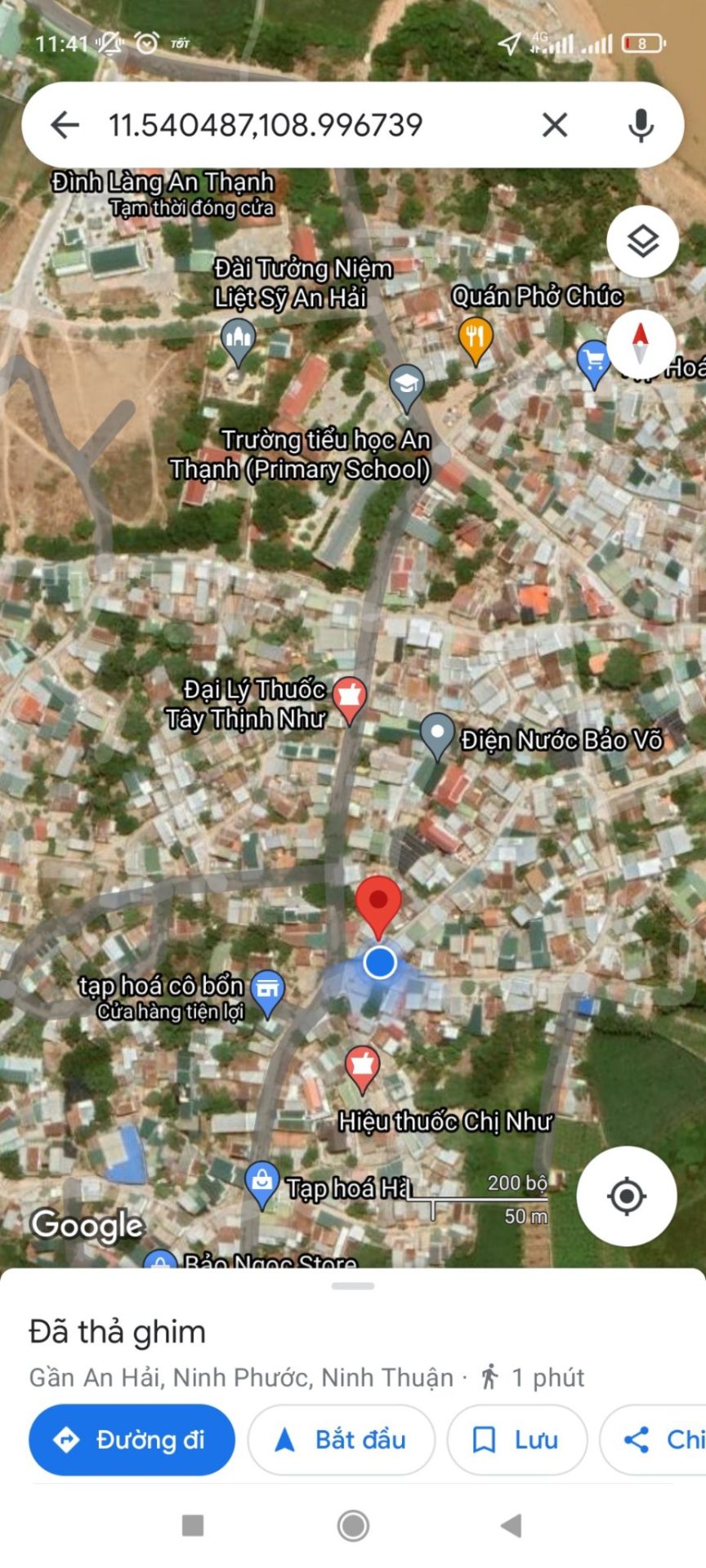Viewport: 706px width, 1568px height.
Task: Go back from the search
Action: [65, 125]
